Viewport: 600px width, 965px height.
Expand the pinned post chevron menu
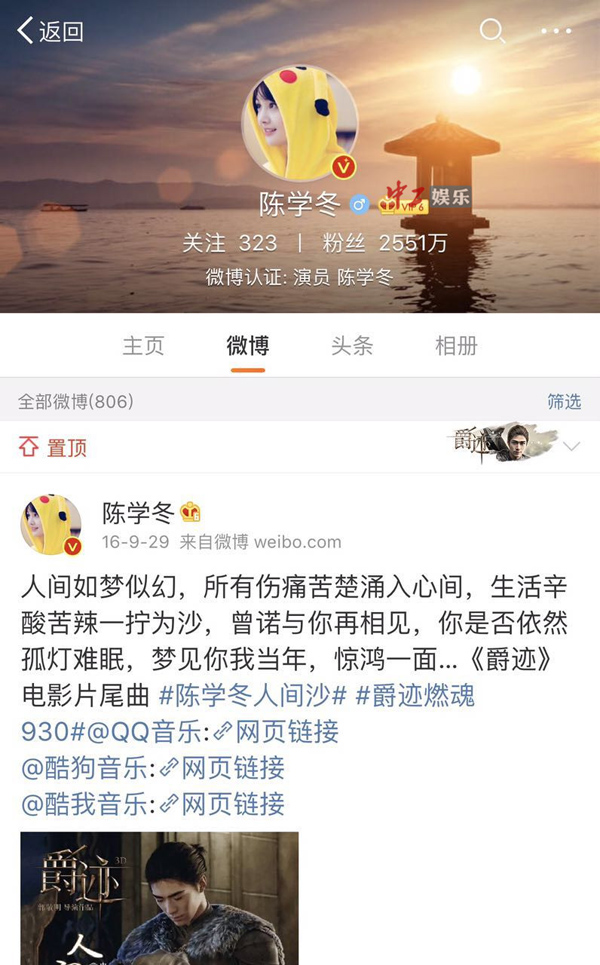pyautogui.click(x=571, y=446)
